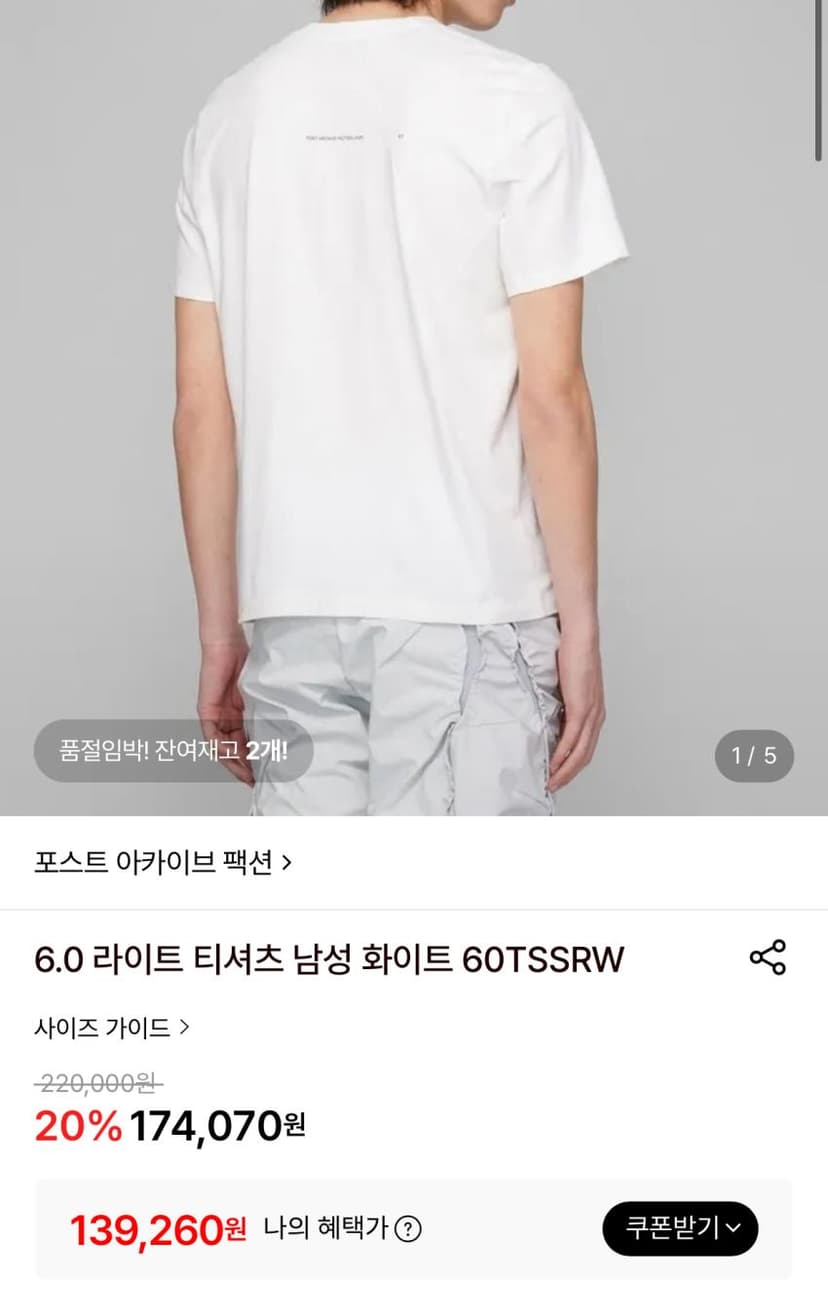Open the 포스트 아카이브 팩션 brand page
828x1313 pixels.
[x=163, y=862]
